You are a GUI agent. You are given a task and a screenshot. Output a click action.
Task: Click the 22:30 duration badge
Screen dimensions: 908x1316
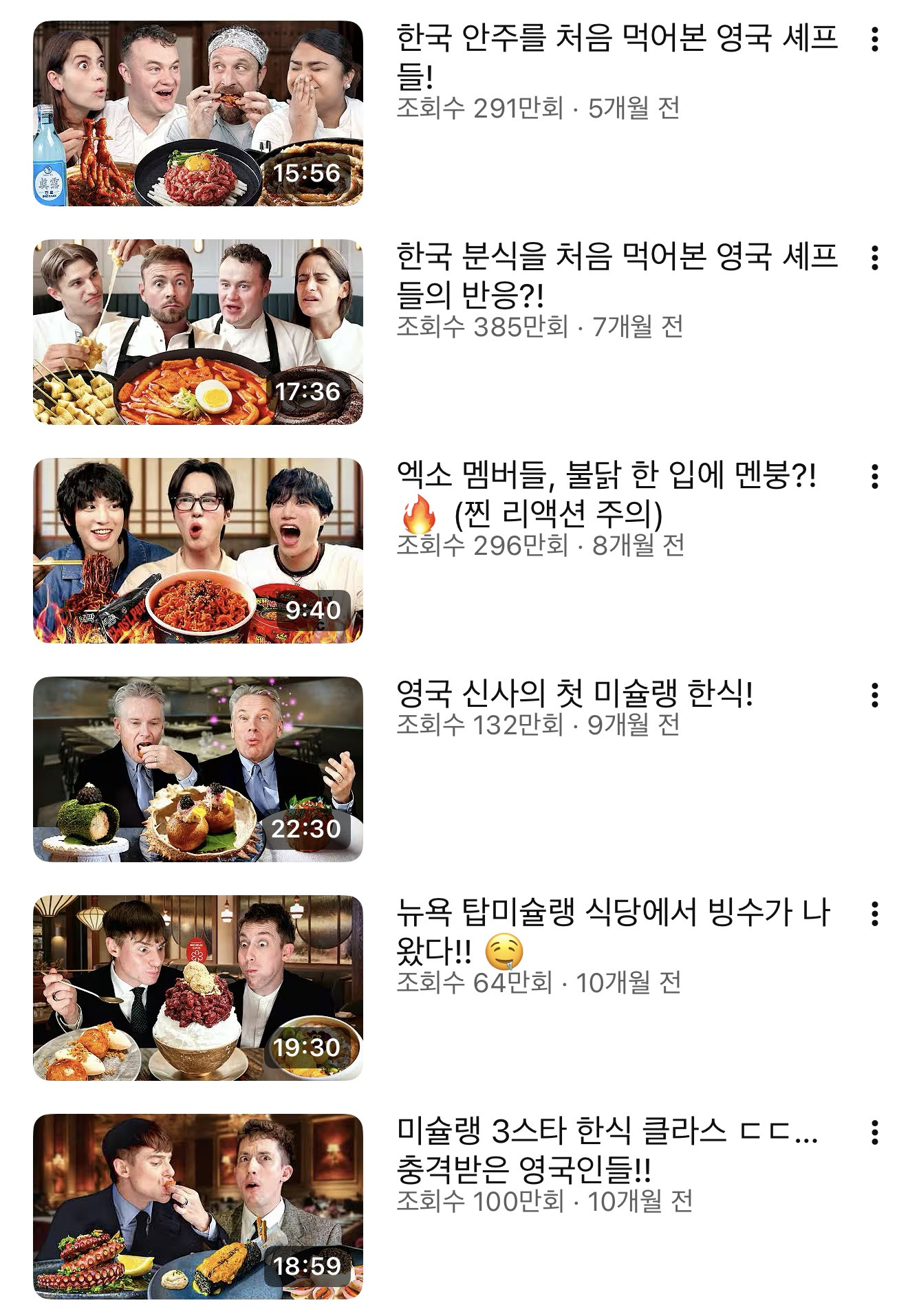[x=308, y=828]
